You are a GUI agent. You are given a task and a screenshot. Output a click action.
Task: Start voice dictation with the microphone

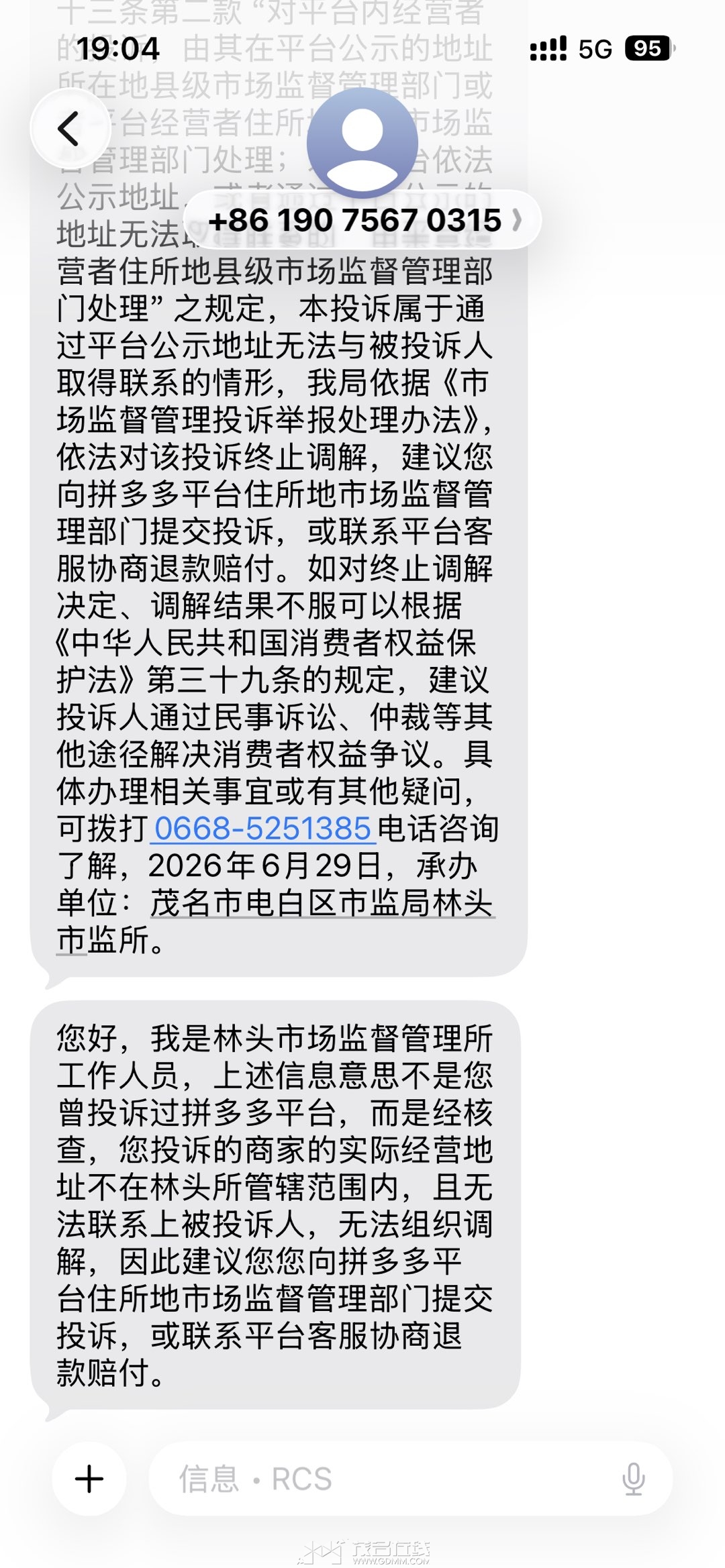tap(633, 1479)
